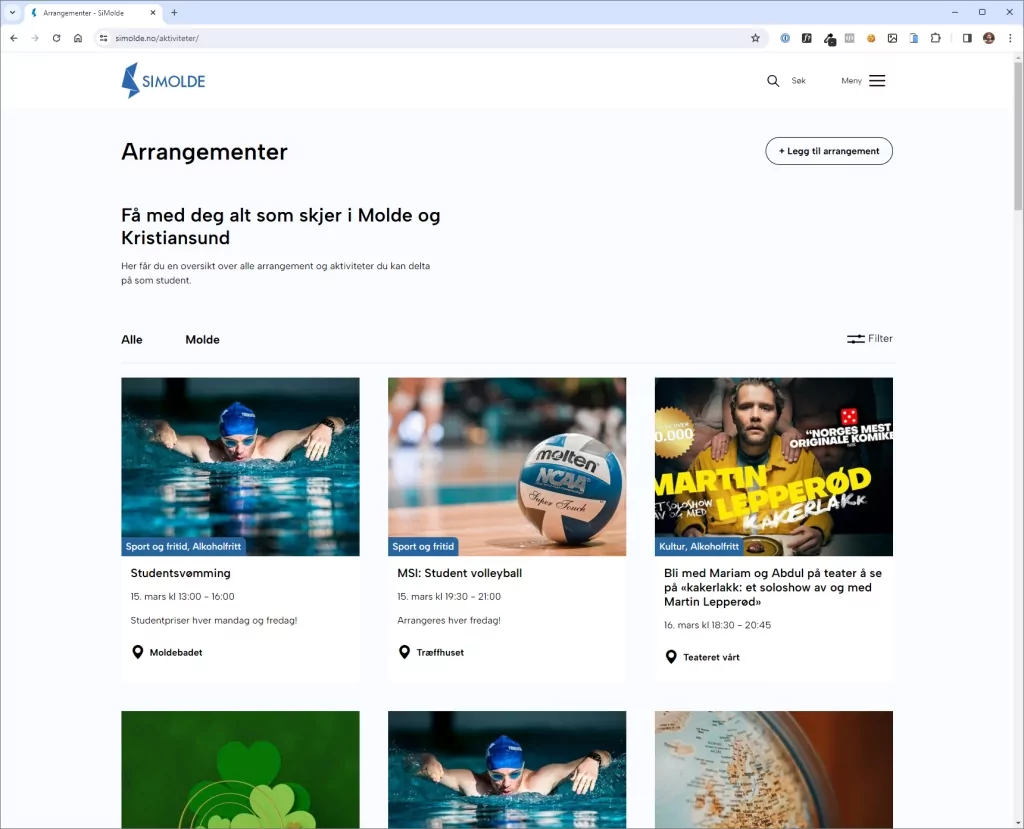Go back to the previous page
Viewport: 1024px width, 829px height.
coord(14,38)
